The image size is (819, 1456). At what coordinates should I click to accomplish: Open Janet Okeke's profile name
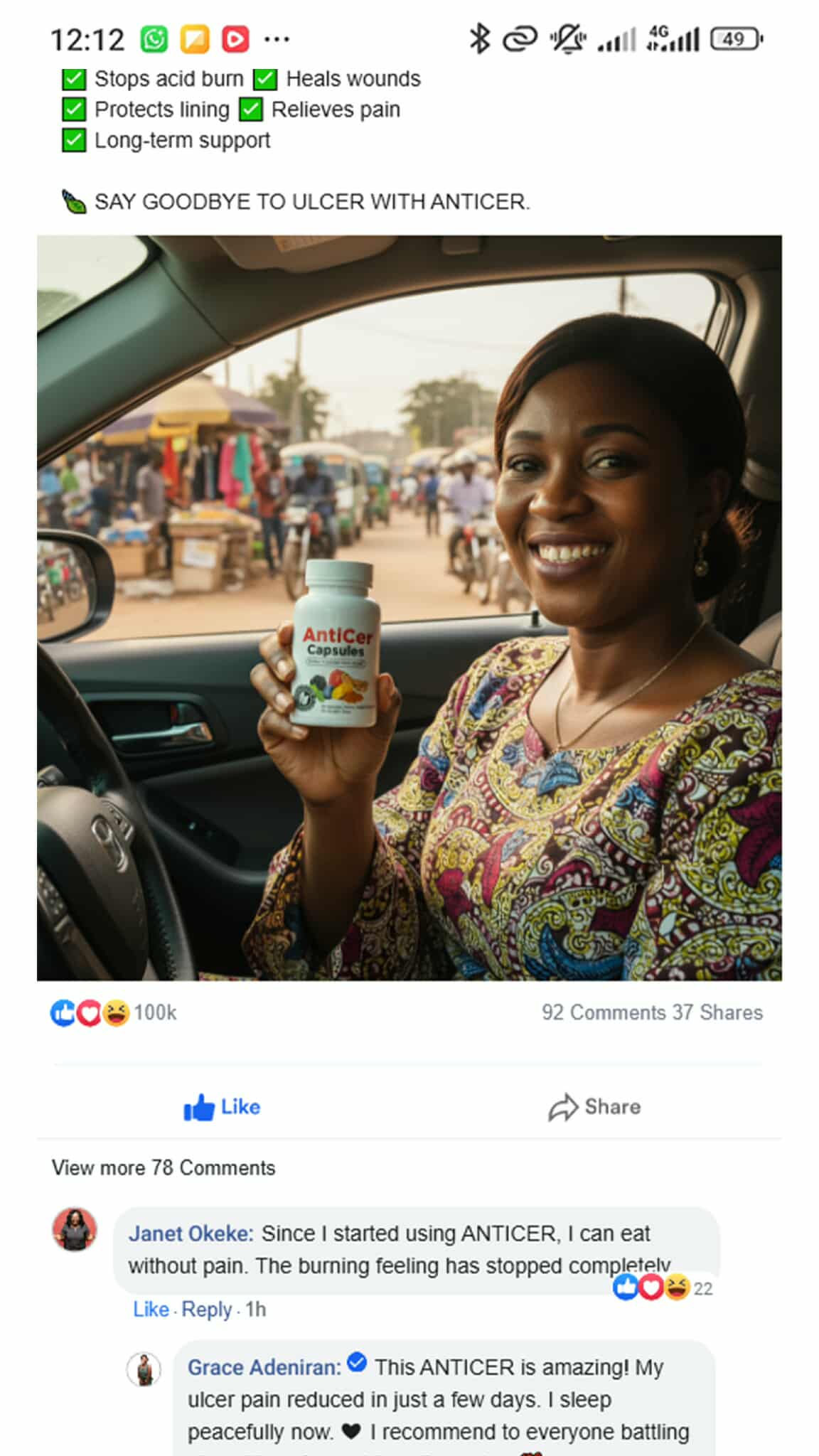pos(190,1233)
